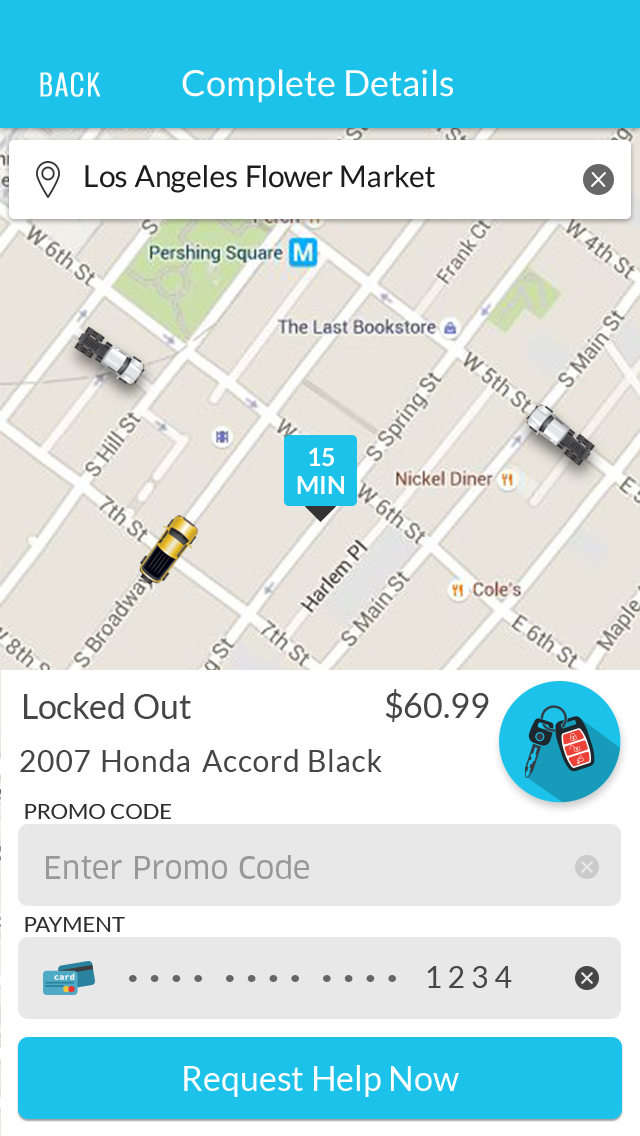Clear the location search field

[x=598, y=179]
